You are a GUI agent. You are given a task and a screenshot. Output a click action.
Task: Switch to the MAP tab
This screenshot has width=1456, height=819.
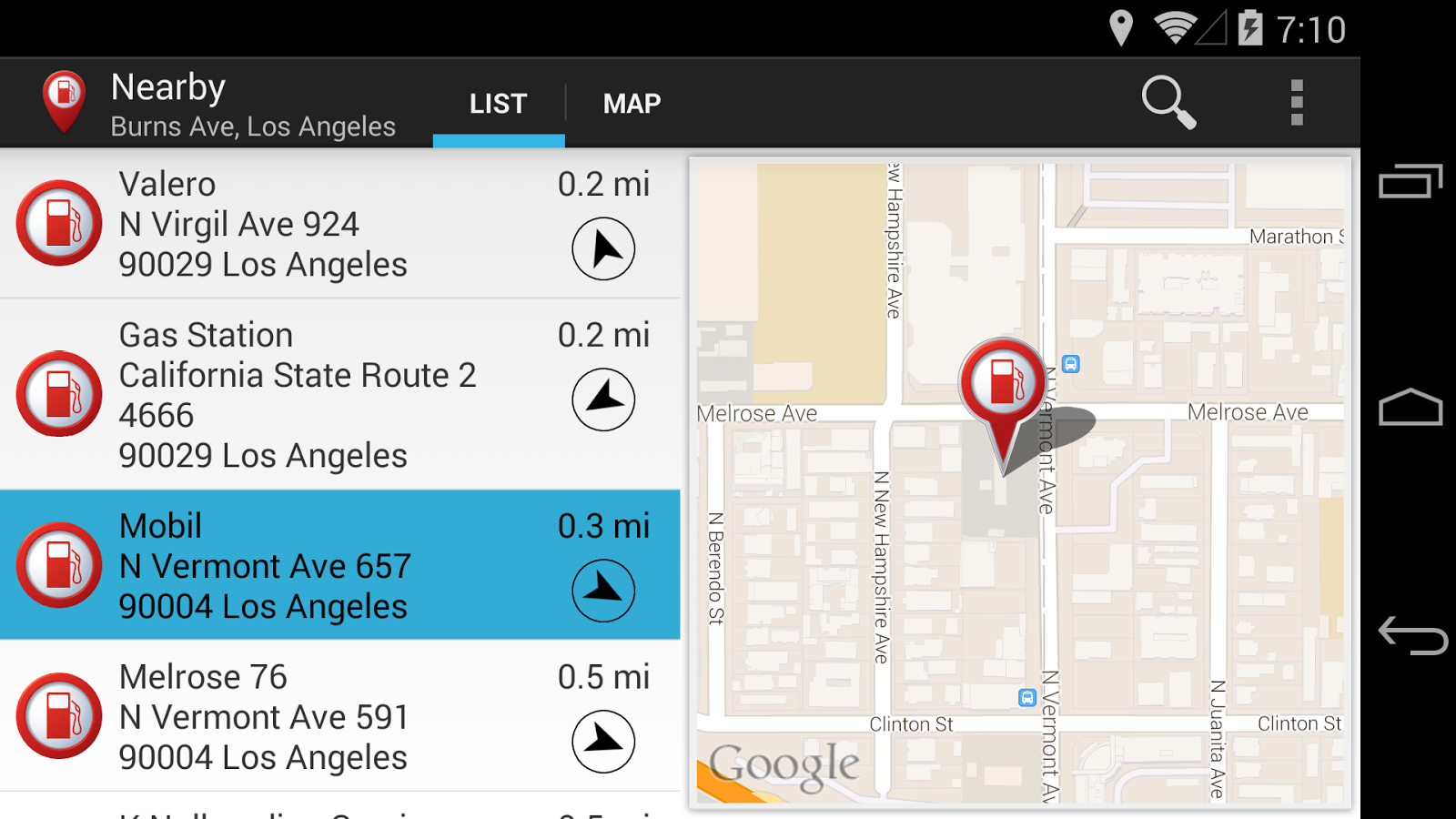tap(632, 104)
